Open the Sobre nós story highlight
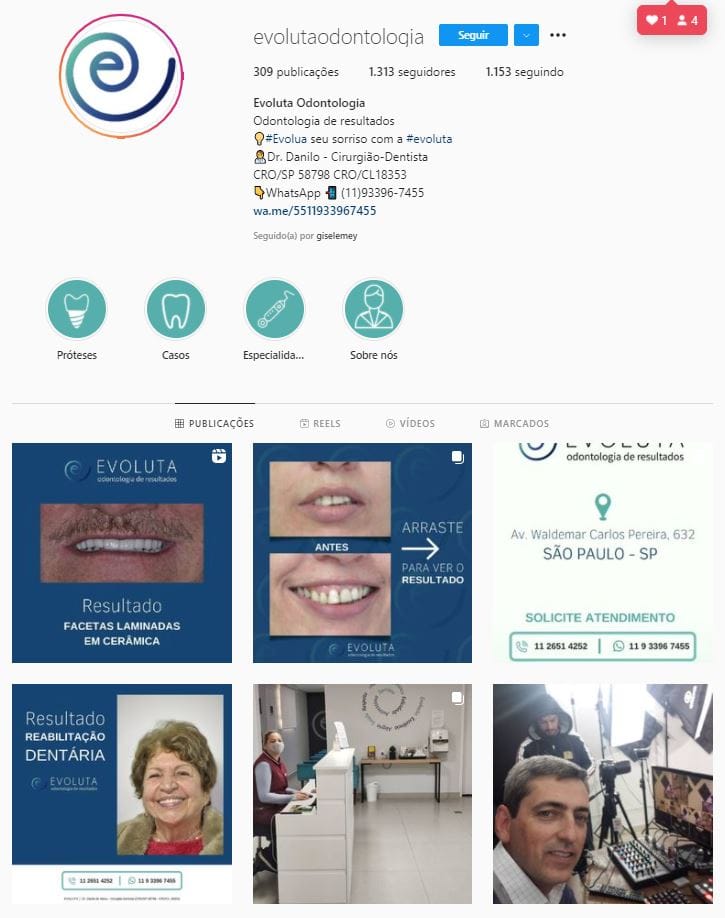Viewport: 725px width, 918px height. [373, 310]
